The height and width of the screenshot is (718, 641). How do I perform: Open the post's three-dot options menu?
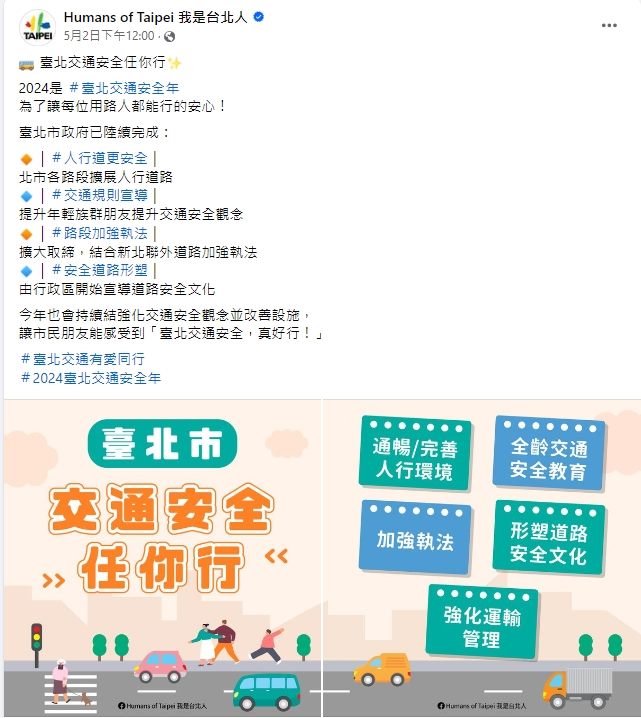coord(609,25)
